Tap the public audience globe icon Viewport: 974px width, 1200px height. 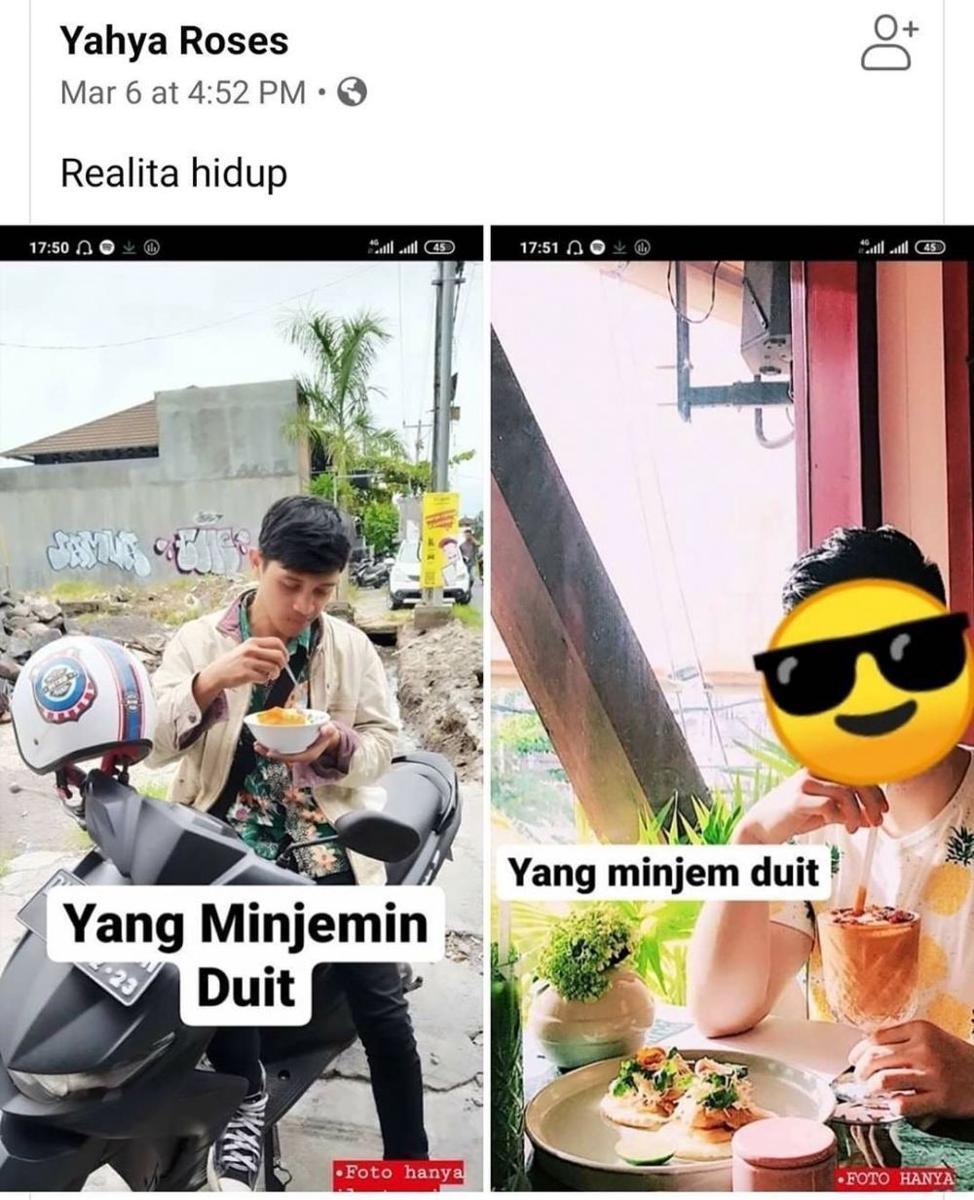(352, 93)
